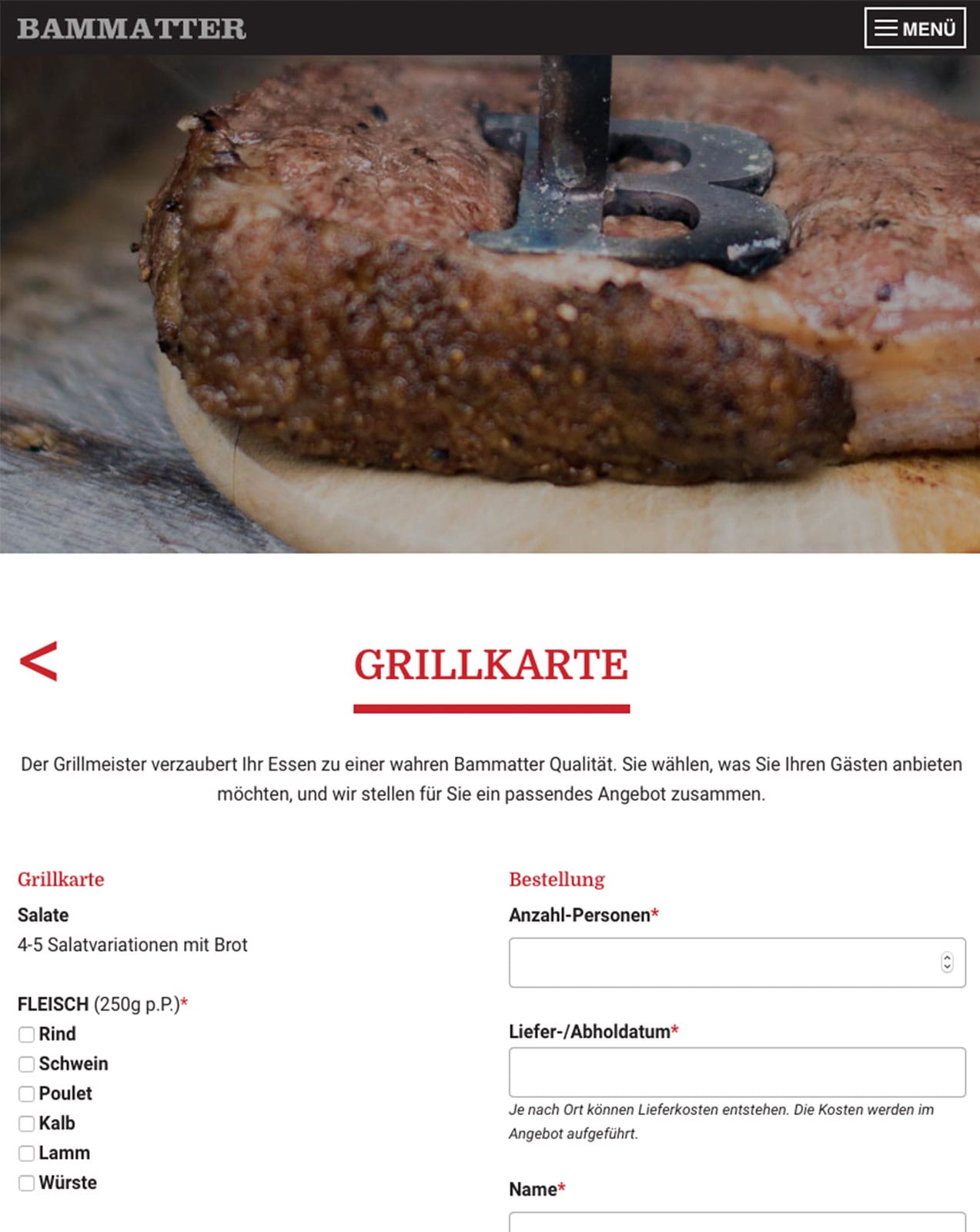The height and width of the screenshot is (1232, 980).
Task: Open the MENÜ navigation button
Action: click(915, 28)
